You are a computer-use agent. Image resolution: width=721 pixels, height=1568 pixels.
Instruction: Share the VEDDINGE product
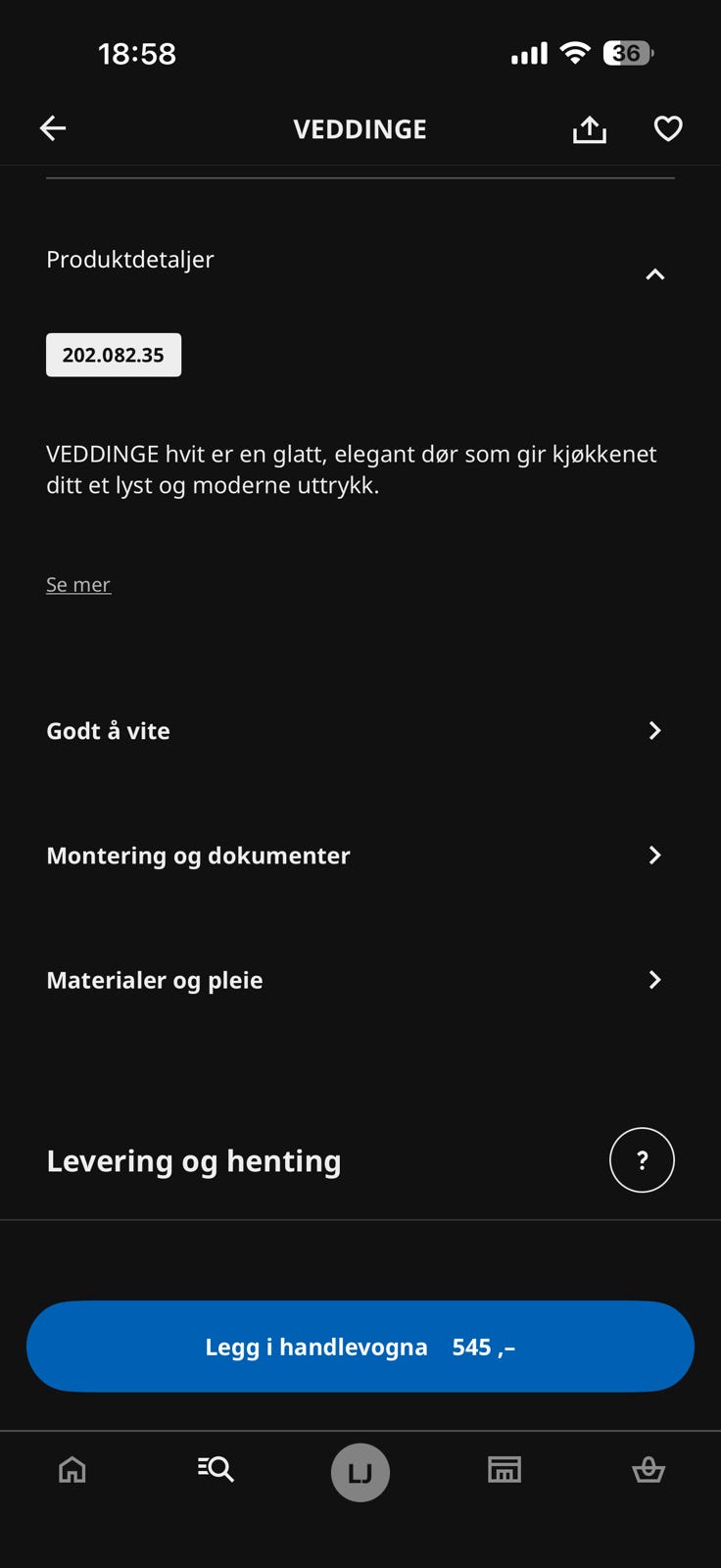pyautogui.click(x=589, y=128)
